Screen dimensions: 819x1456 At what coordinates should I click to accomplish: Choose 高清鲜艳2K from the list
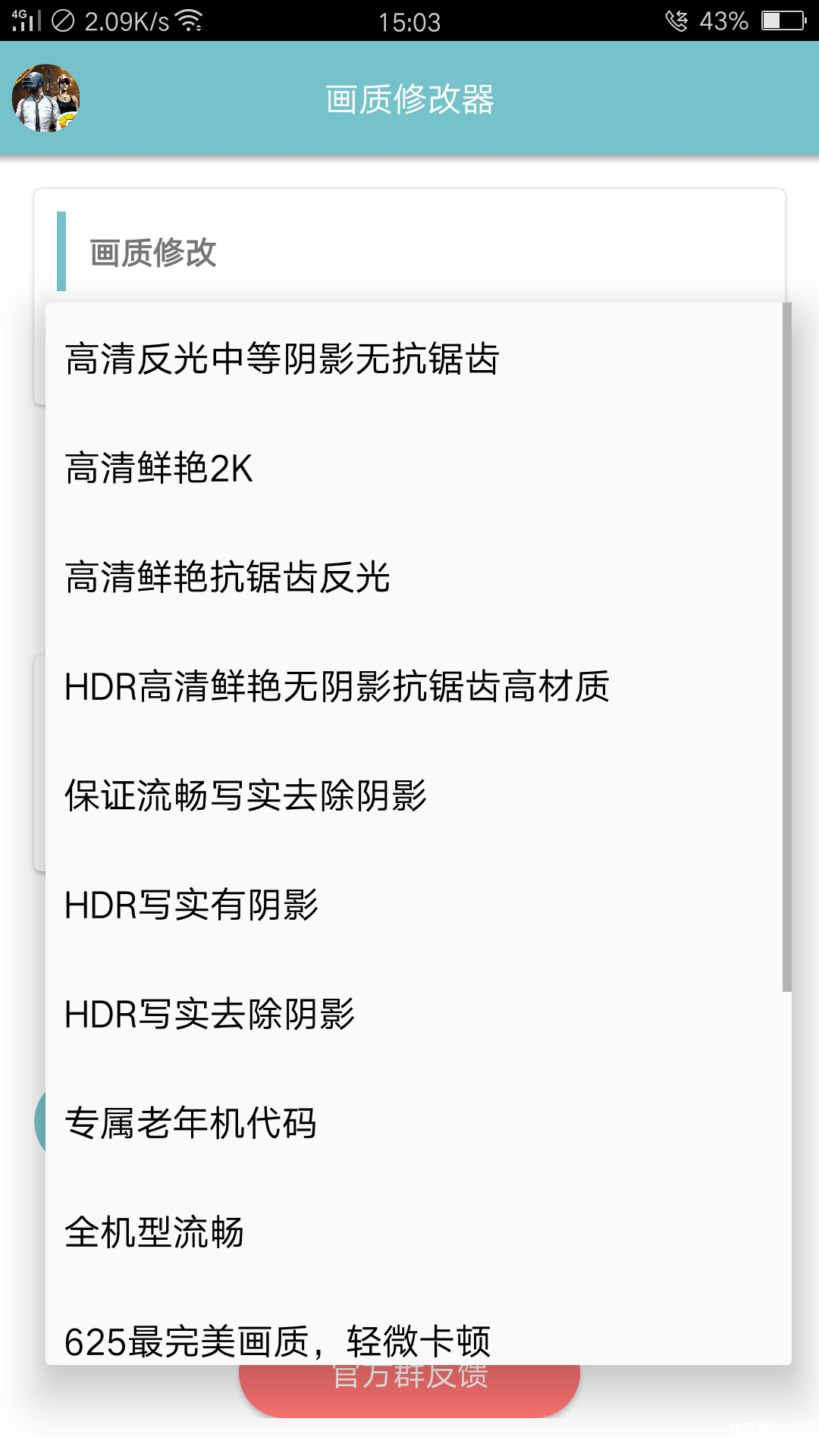159,468
